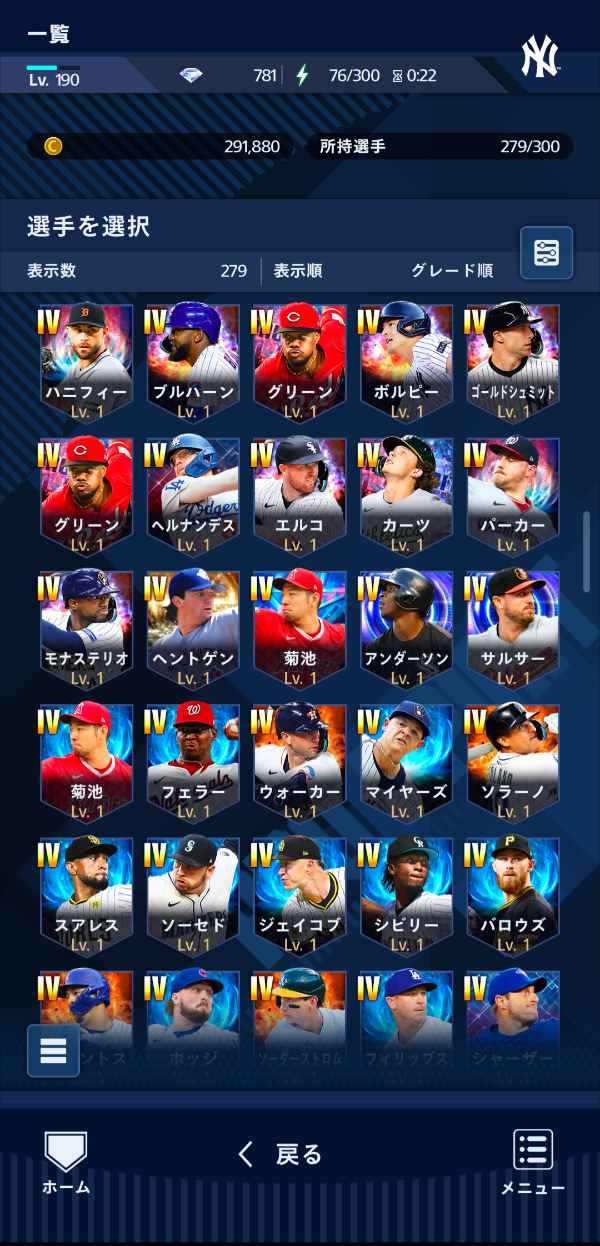This screenshot has width=600, height=1246.
Task: Select the ヘントゲン player card
Action: point(193,628)
